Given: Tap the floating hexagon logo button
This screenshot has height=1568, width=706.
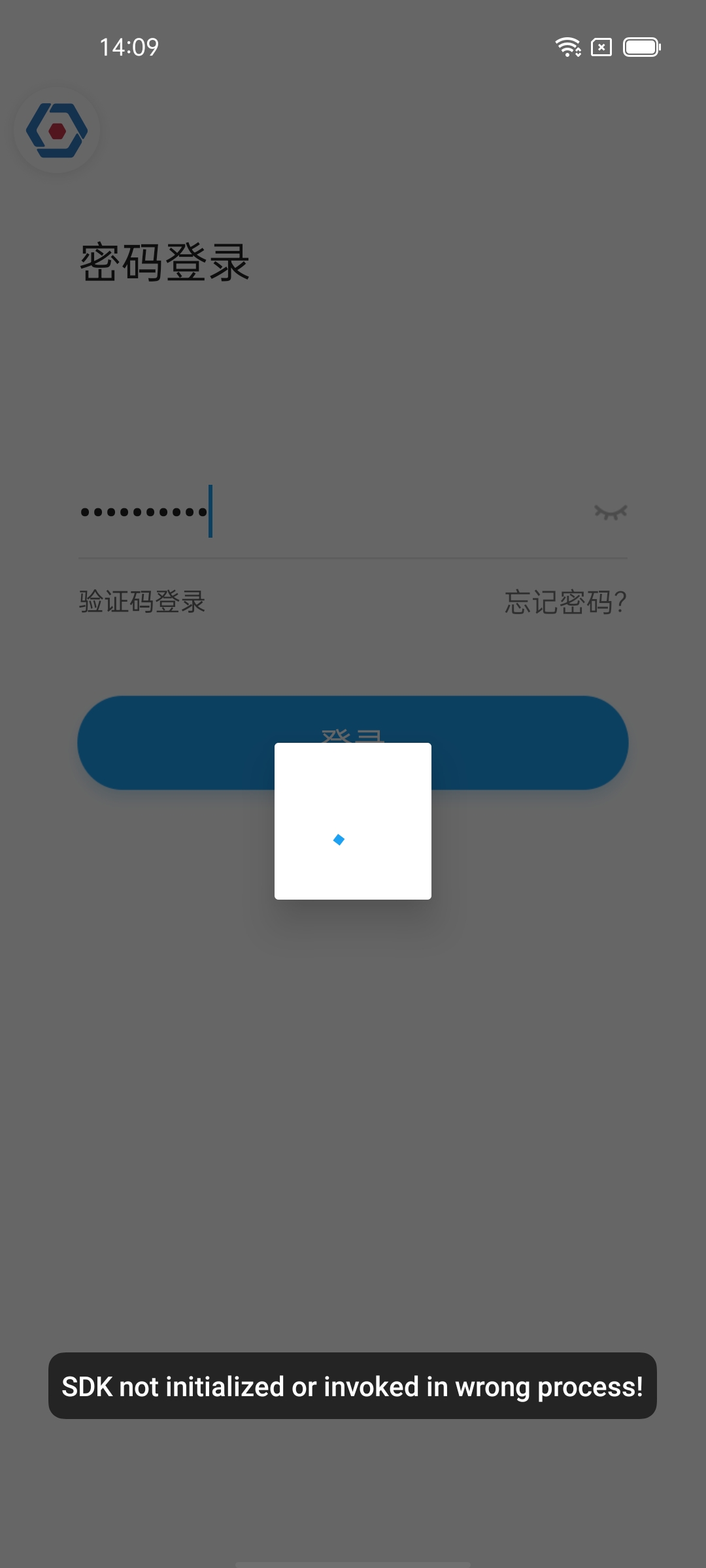Looking at the screenshot, I should click(57, 131).
